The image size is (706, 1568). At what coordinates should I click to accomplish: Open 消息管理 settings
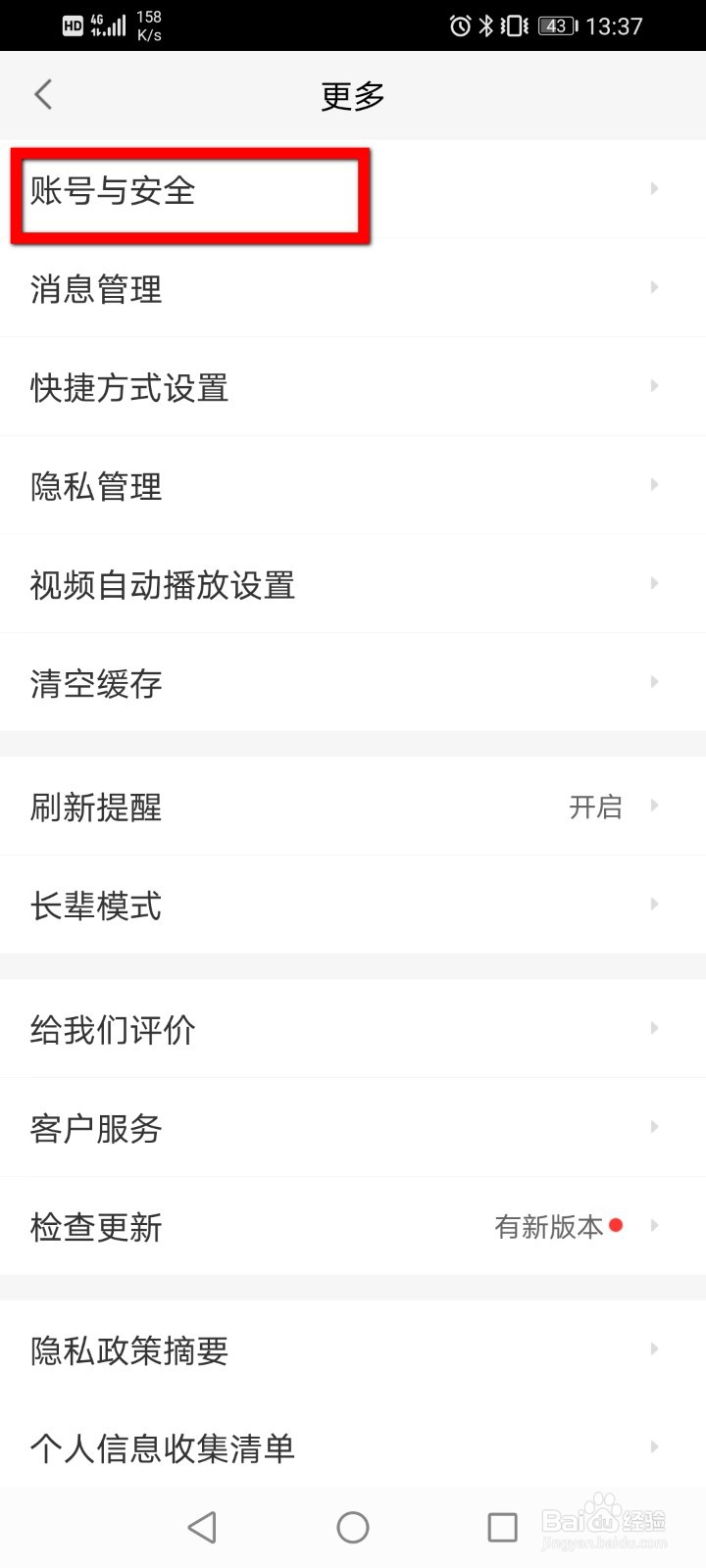95,288
